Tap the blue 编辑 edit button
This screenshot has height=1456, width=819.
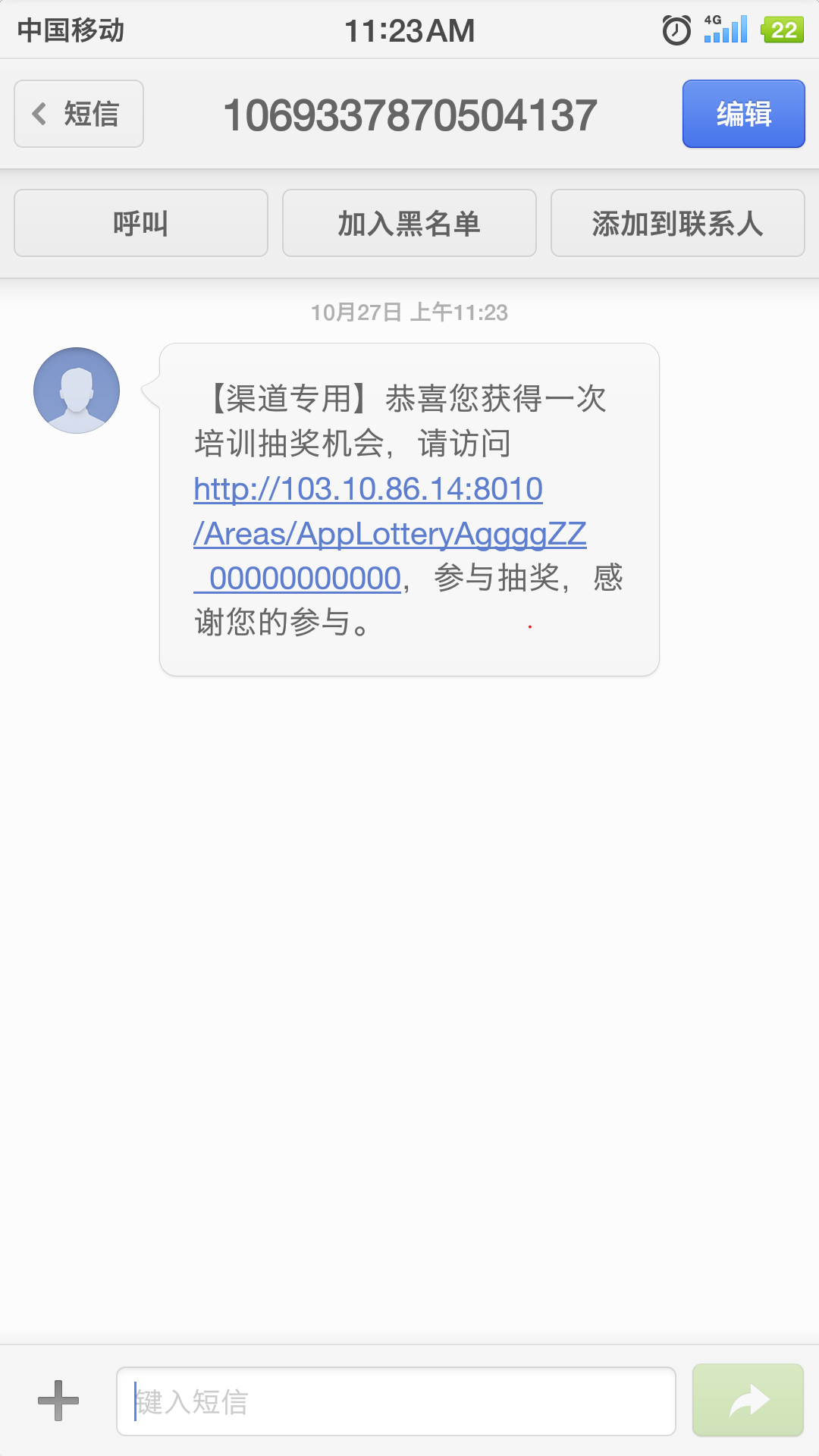click(743, 114)
